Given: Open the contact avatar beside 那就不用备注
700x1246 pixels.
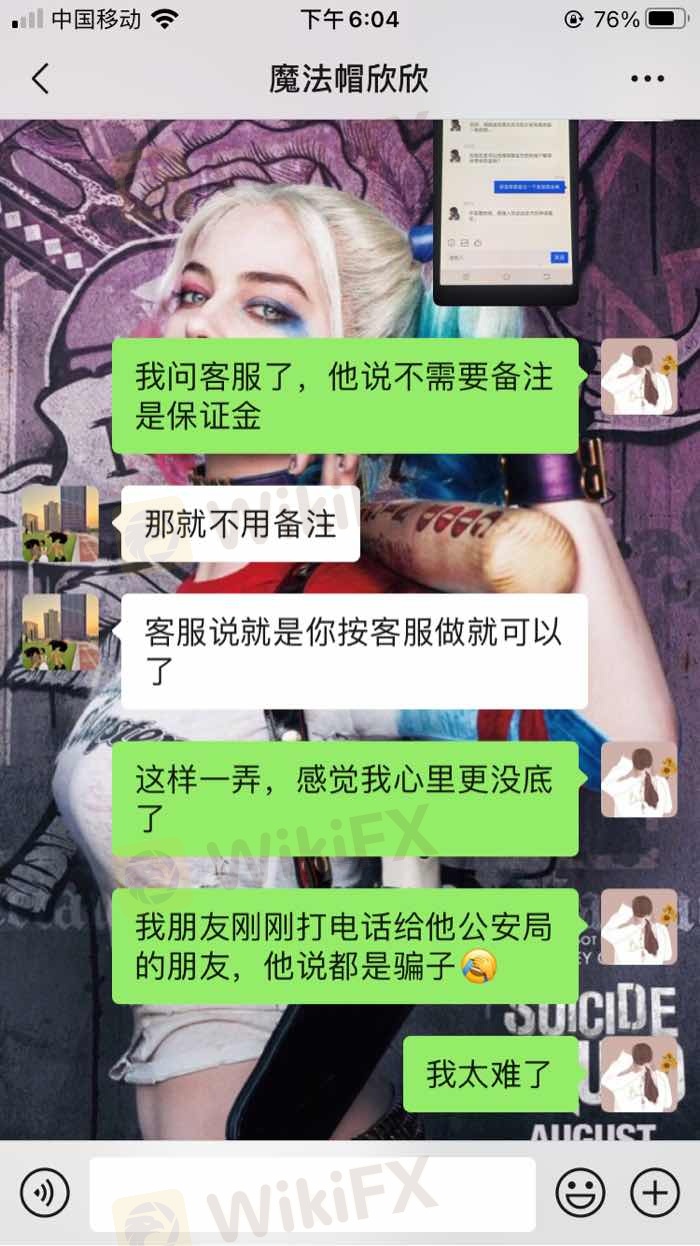Looking at the screenshot, I should click(60, 524).
